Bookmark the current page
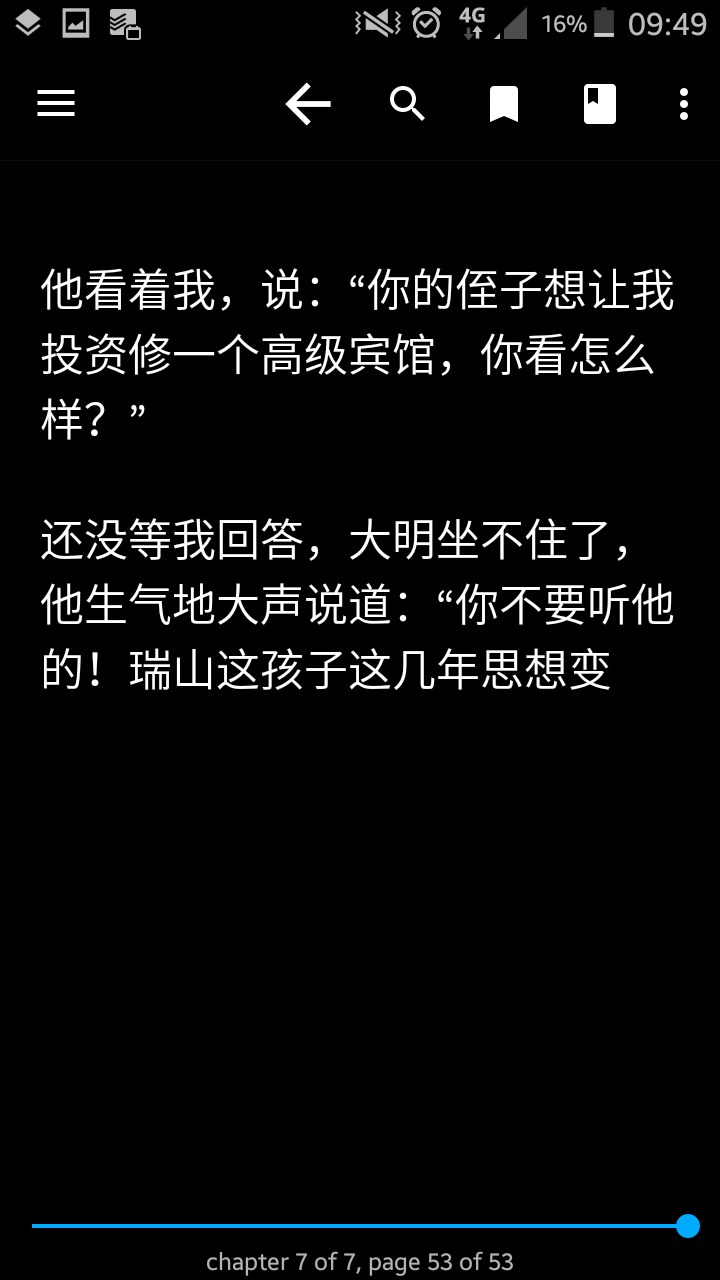Screen dimensions: 720x1280 pos(504,104)
